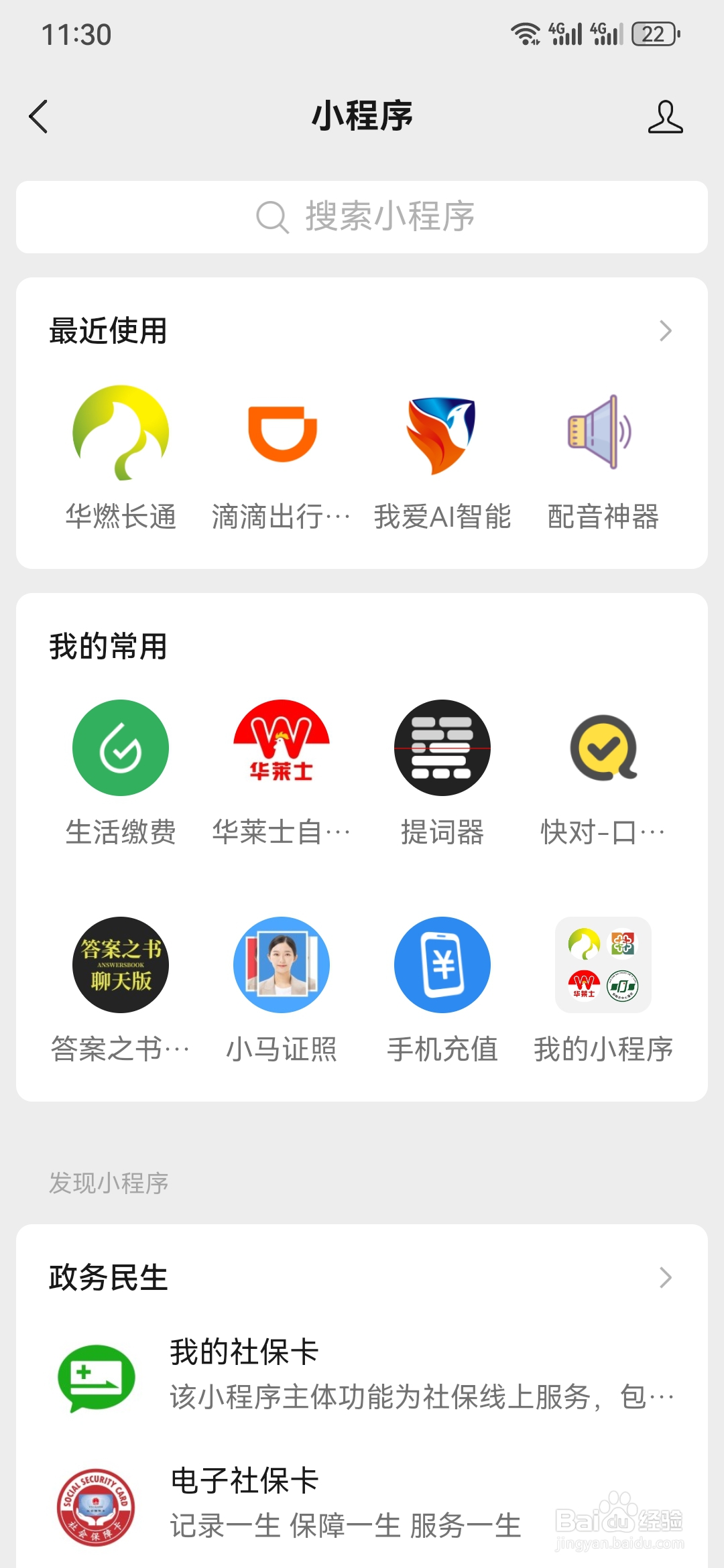
Task: Open 生活缴费 for bill payment
Action: (121, 748)
